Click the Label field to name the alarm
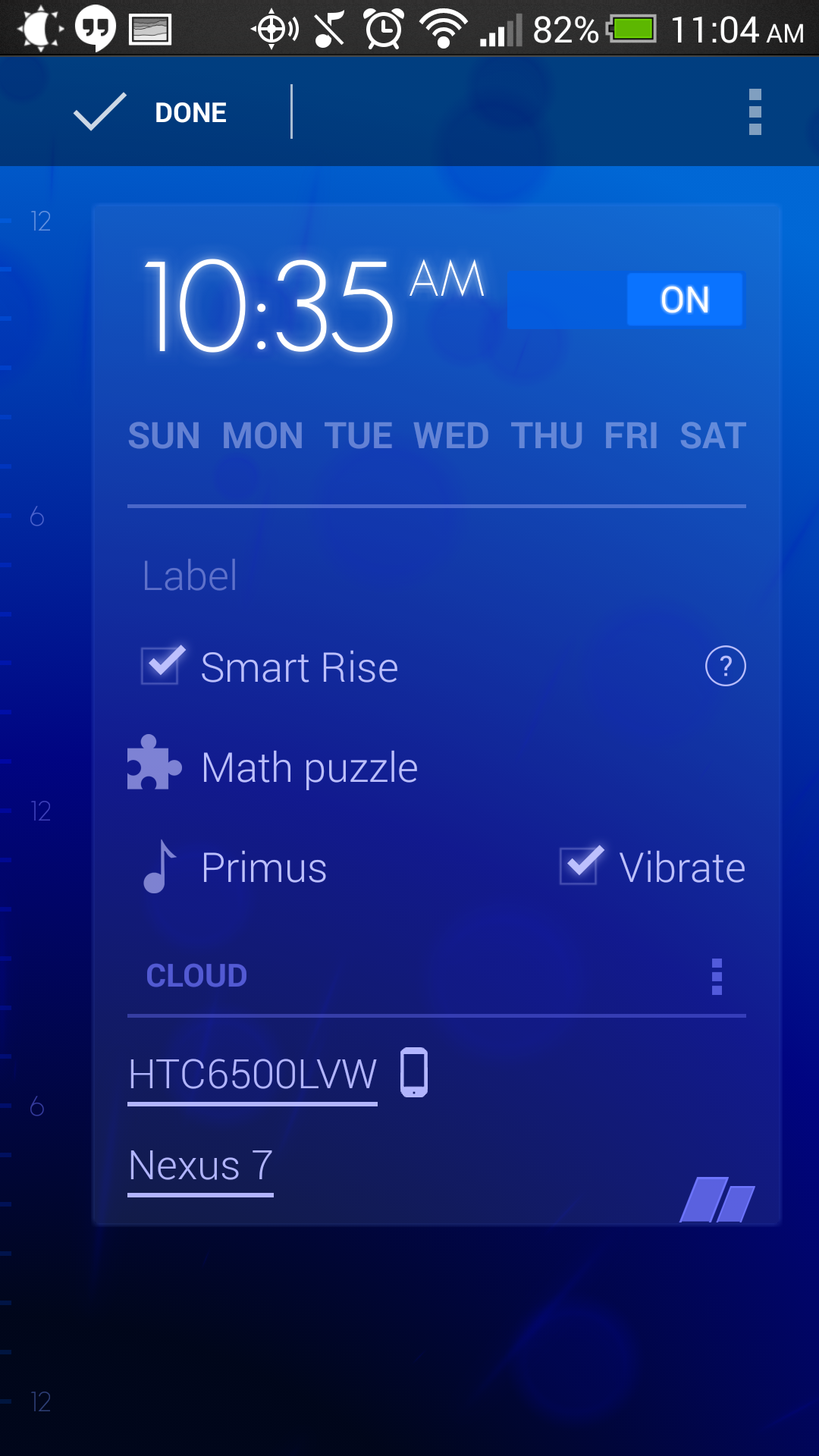Image resolution: width=819 pixels, height=1456 pixels. coord(190,576)
